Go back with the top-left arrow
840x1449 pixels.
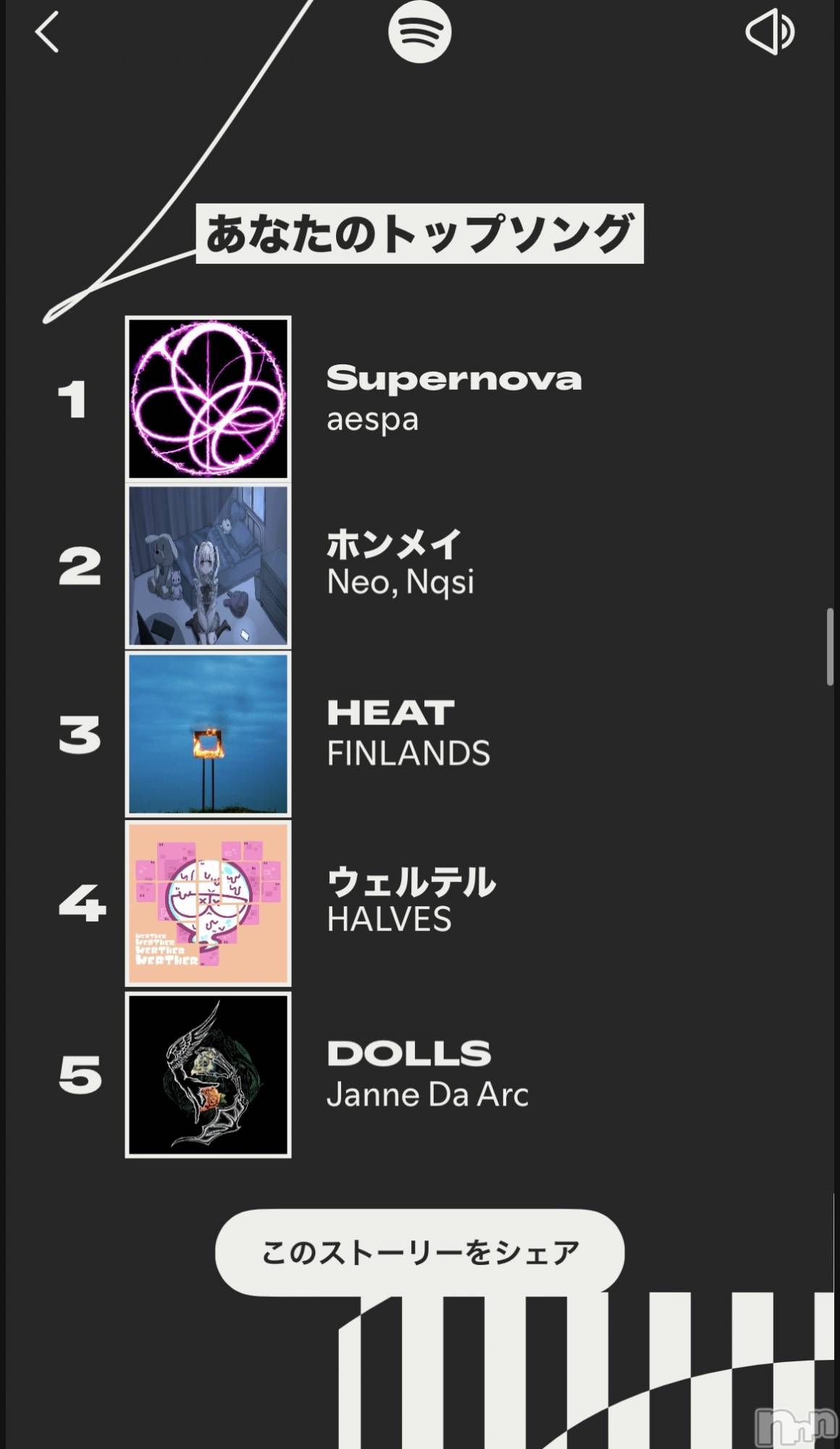click(x=47, y=32)
